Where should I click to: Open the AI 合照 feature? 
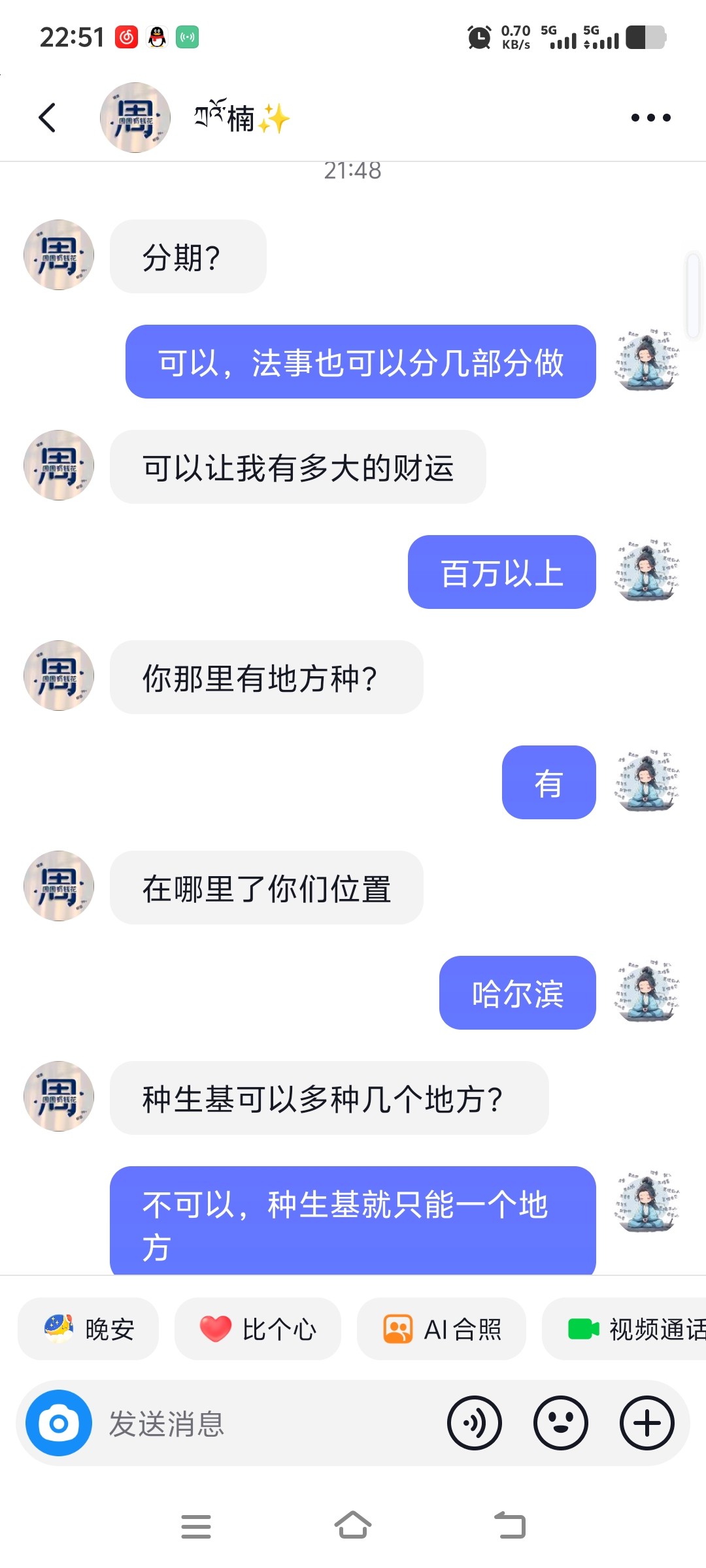pos(442,1329)
